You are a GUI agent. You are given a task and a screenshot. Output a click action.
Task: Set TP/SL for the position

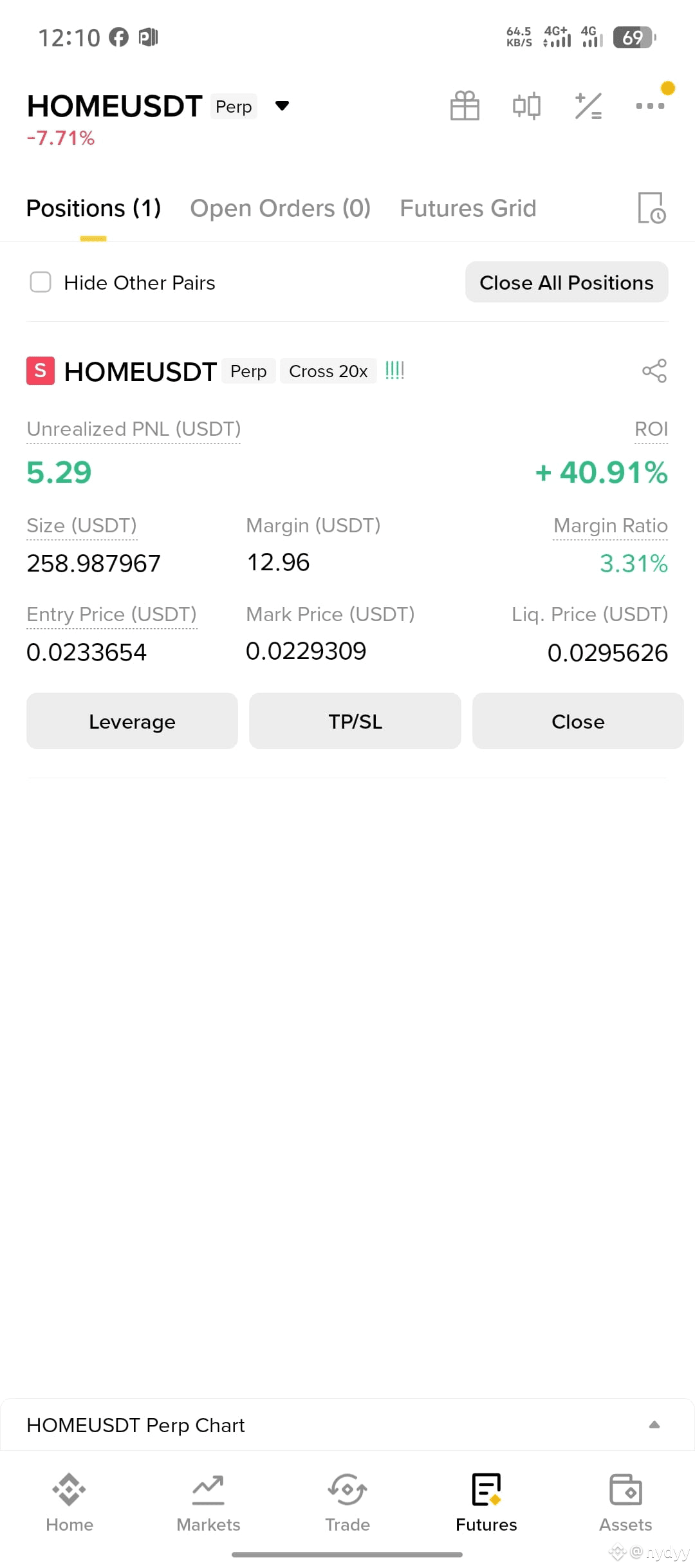[x=355, y=721]
